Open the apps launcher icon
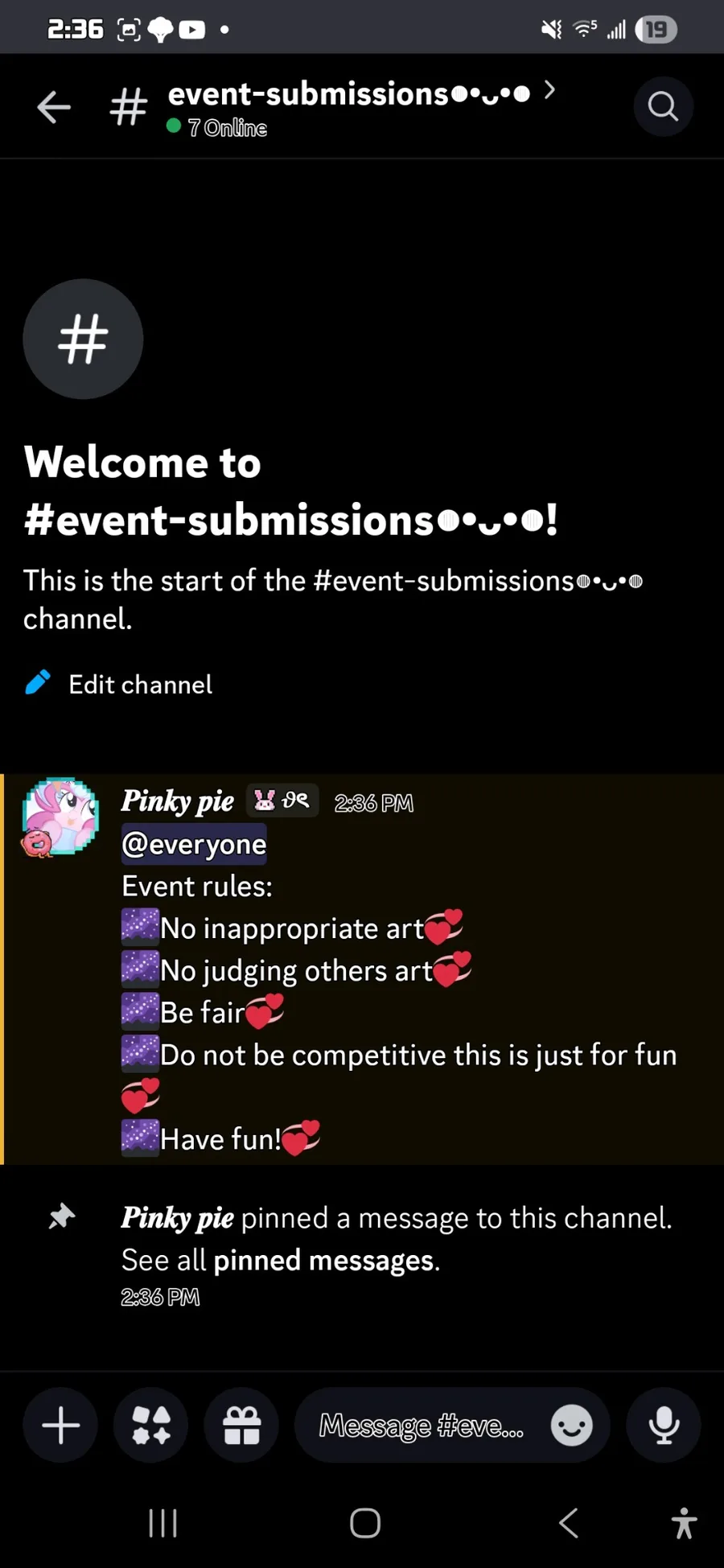The height and width of the screenshot is (1568, 724). 151,1426
